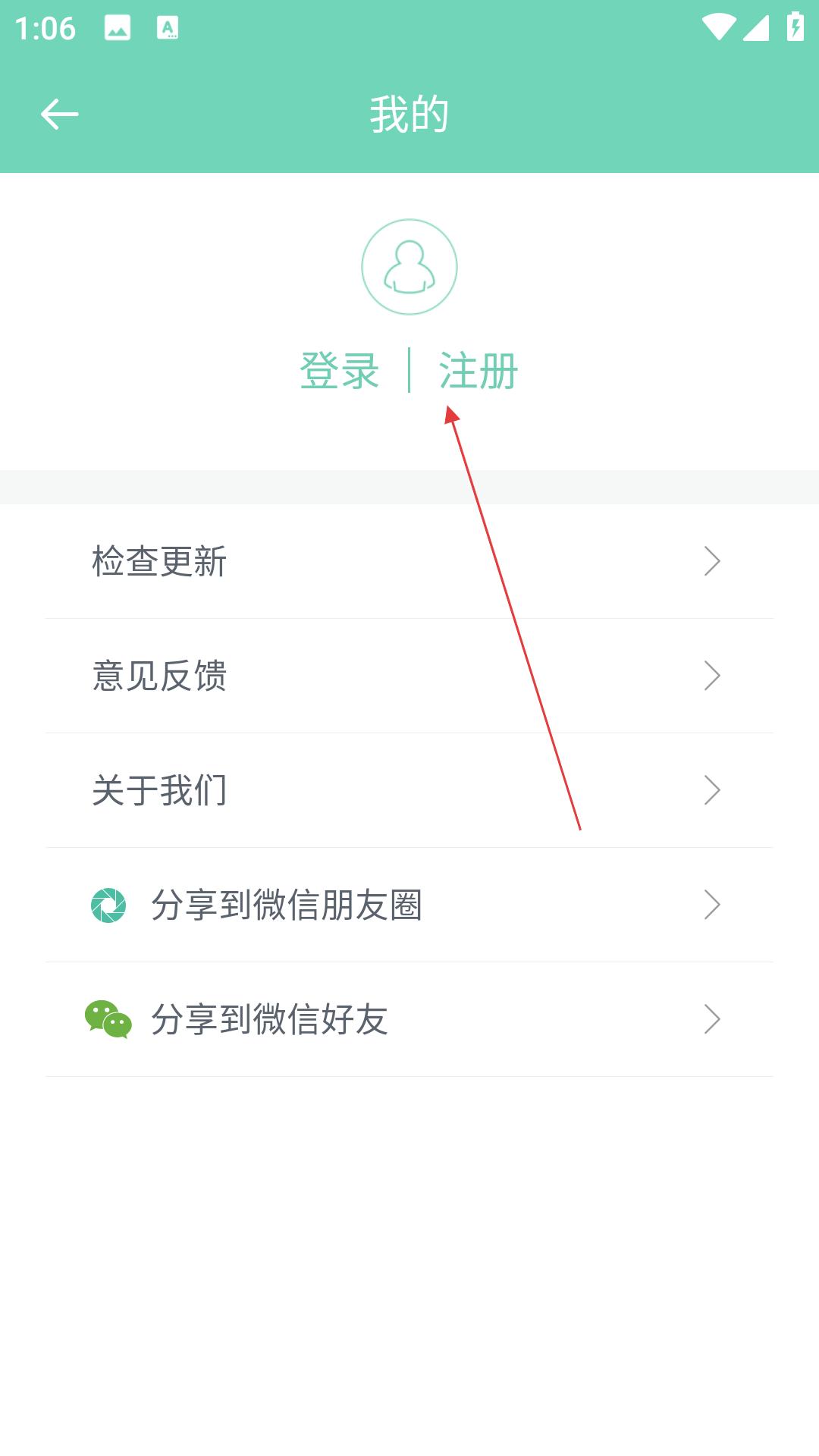Go back using the top-left arrow
Viewport: 819px width, 1456px height.
(x=59, y=115)
